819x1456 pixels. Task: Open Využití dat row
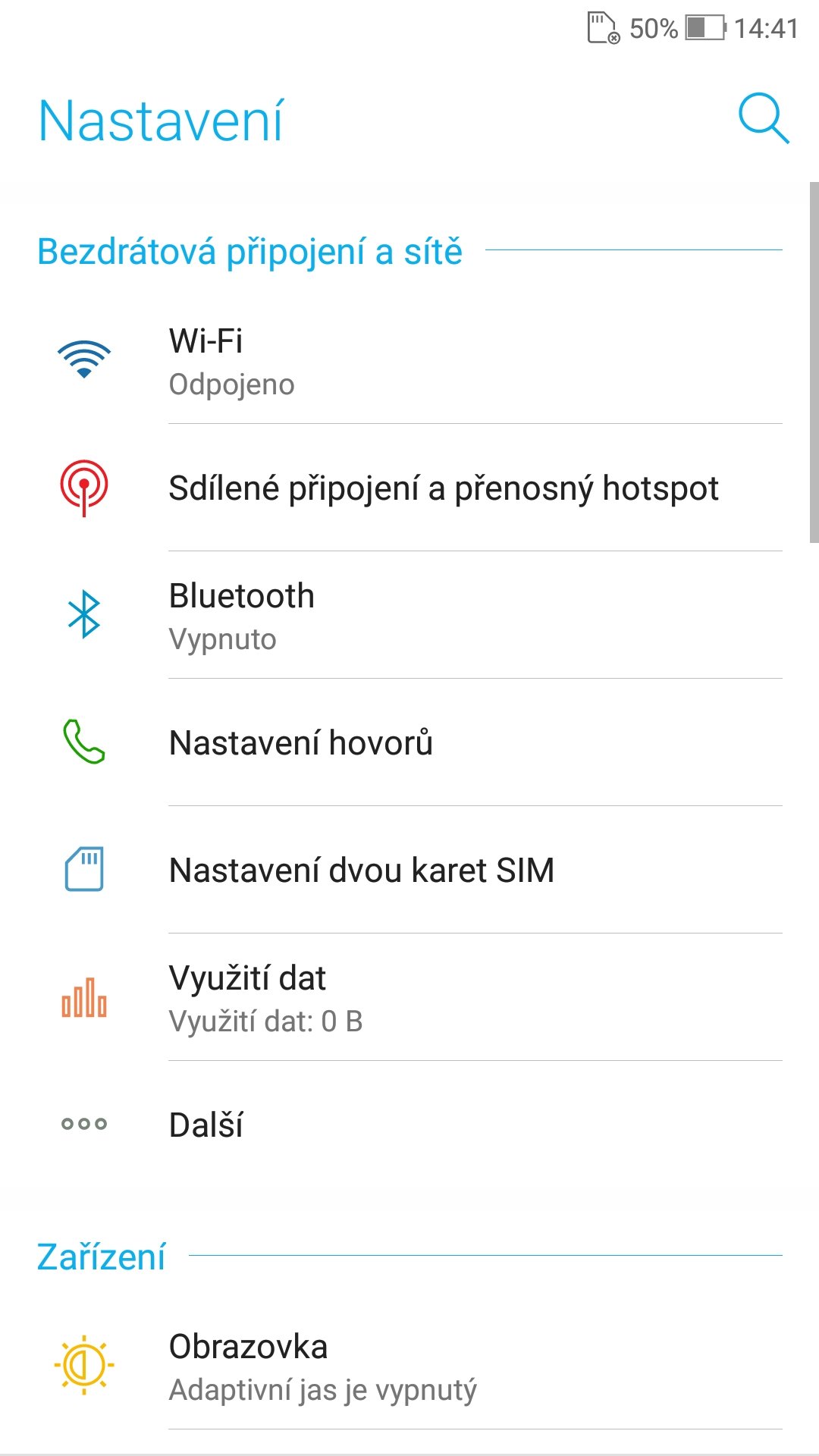click(x=409, y=998)
